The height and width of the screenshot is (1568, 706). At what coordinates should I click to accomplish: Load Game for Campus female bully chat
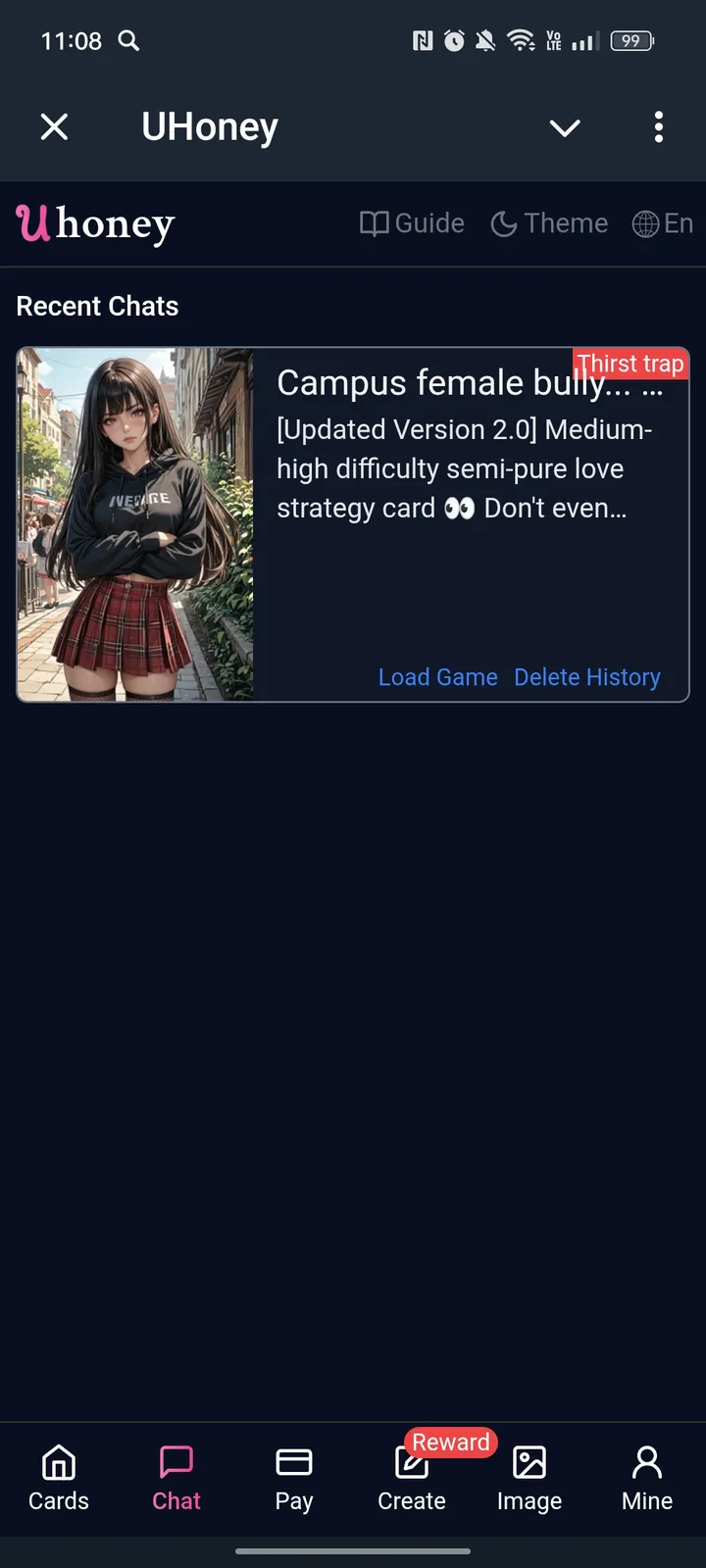(438, 676)
